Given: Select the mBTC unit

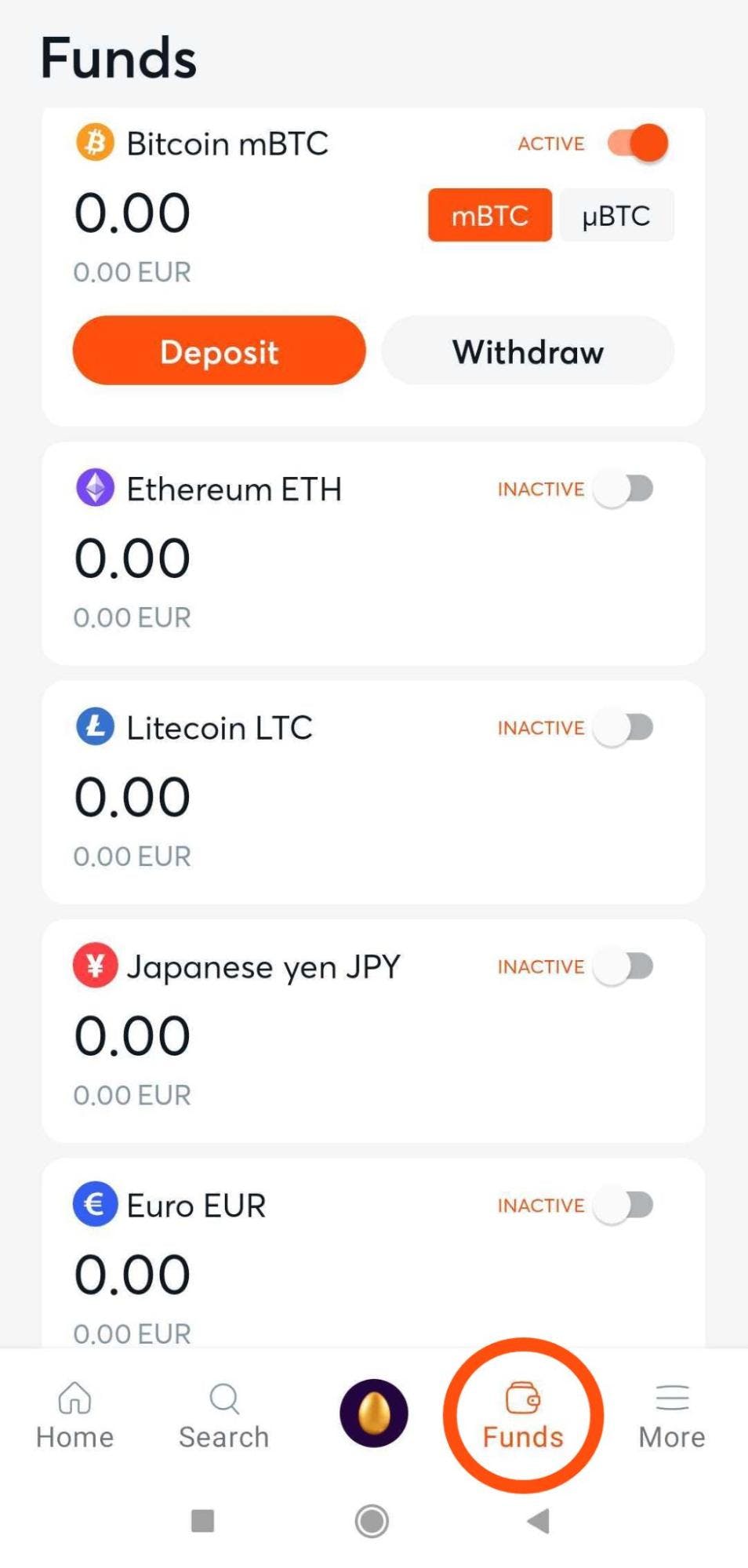Looking at the screenshot, I should pyautogui.click(x=489, y=216).
